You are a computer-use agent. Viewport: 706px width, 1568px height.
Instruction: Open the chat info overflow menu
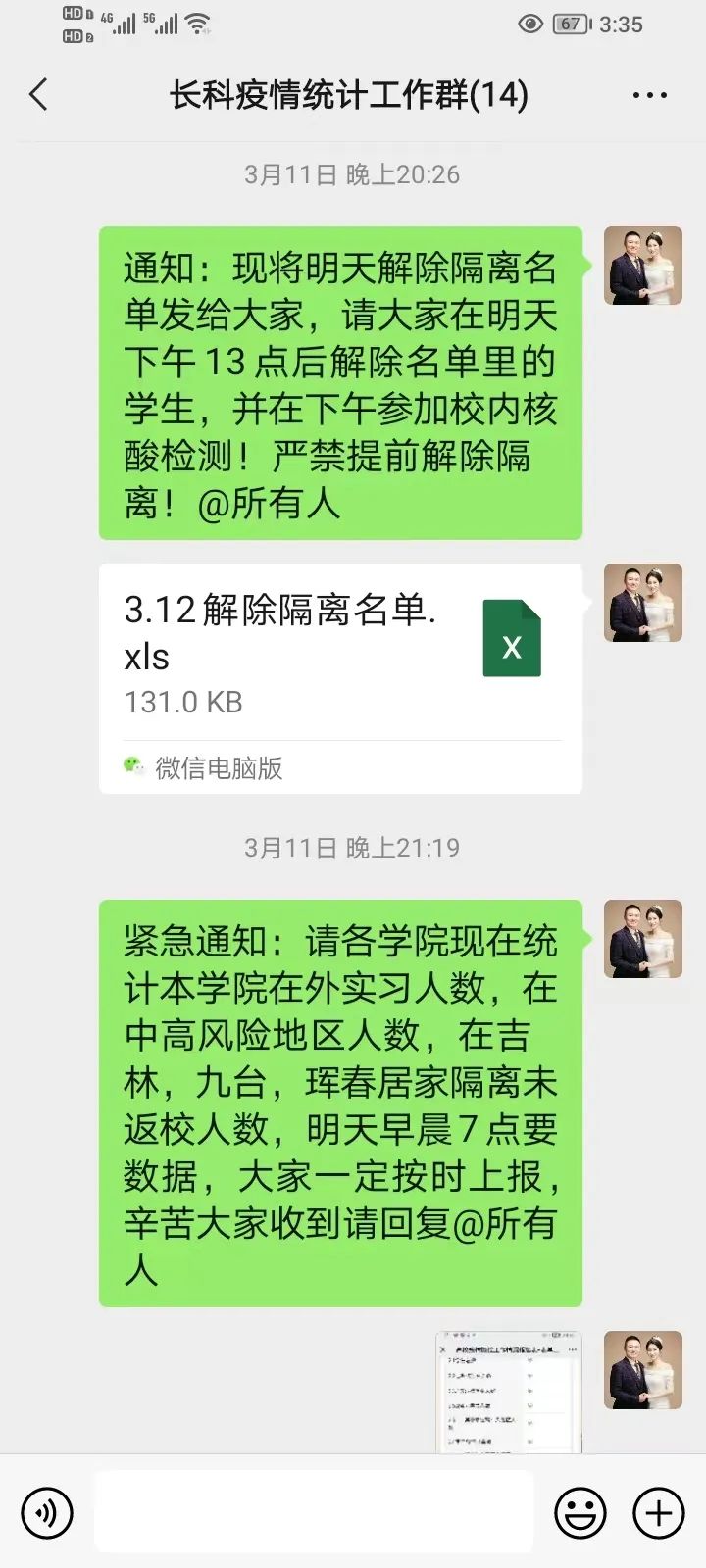tap(649, 95)
